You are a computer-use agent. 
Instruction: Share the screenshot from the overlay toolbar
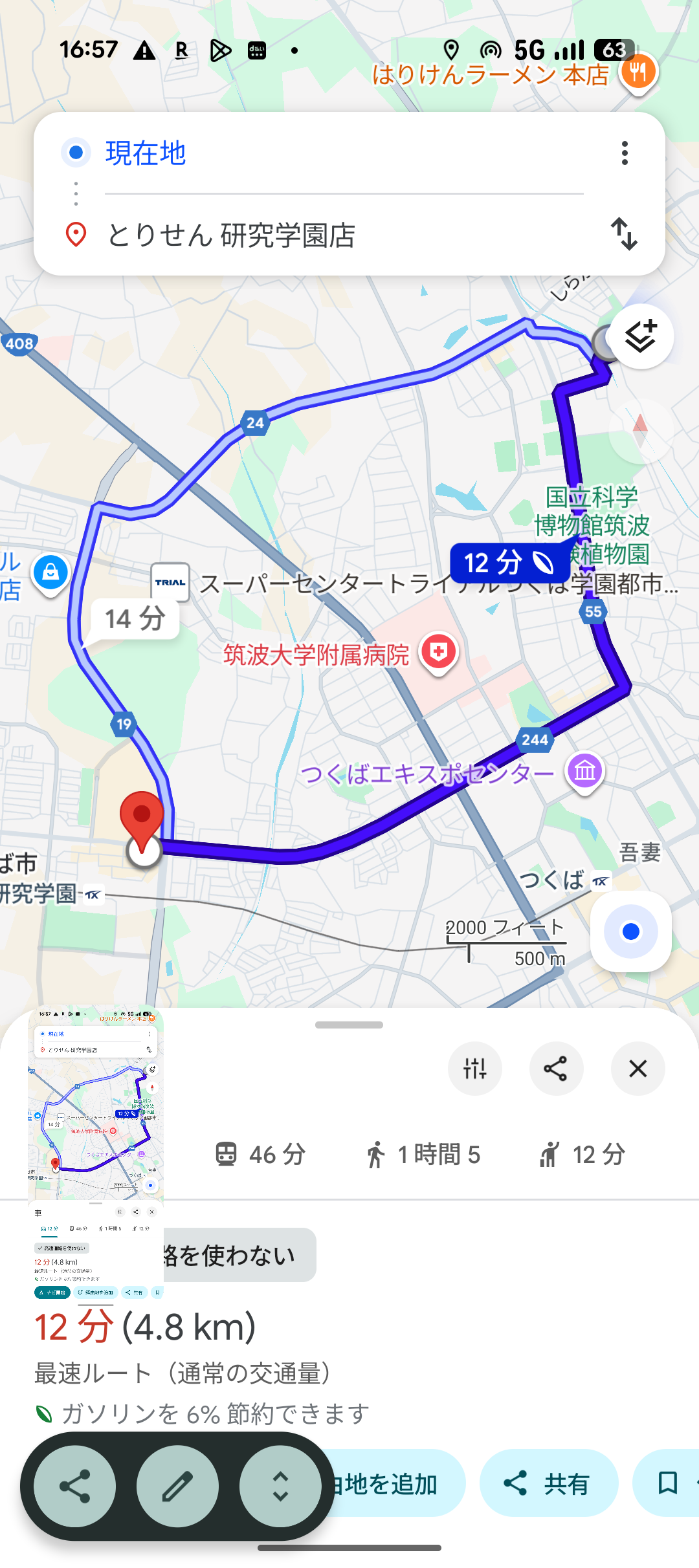pos(75,1486)
